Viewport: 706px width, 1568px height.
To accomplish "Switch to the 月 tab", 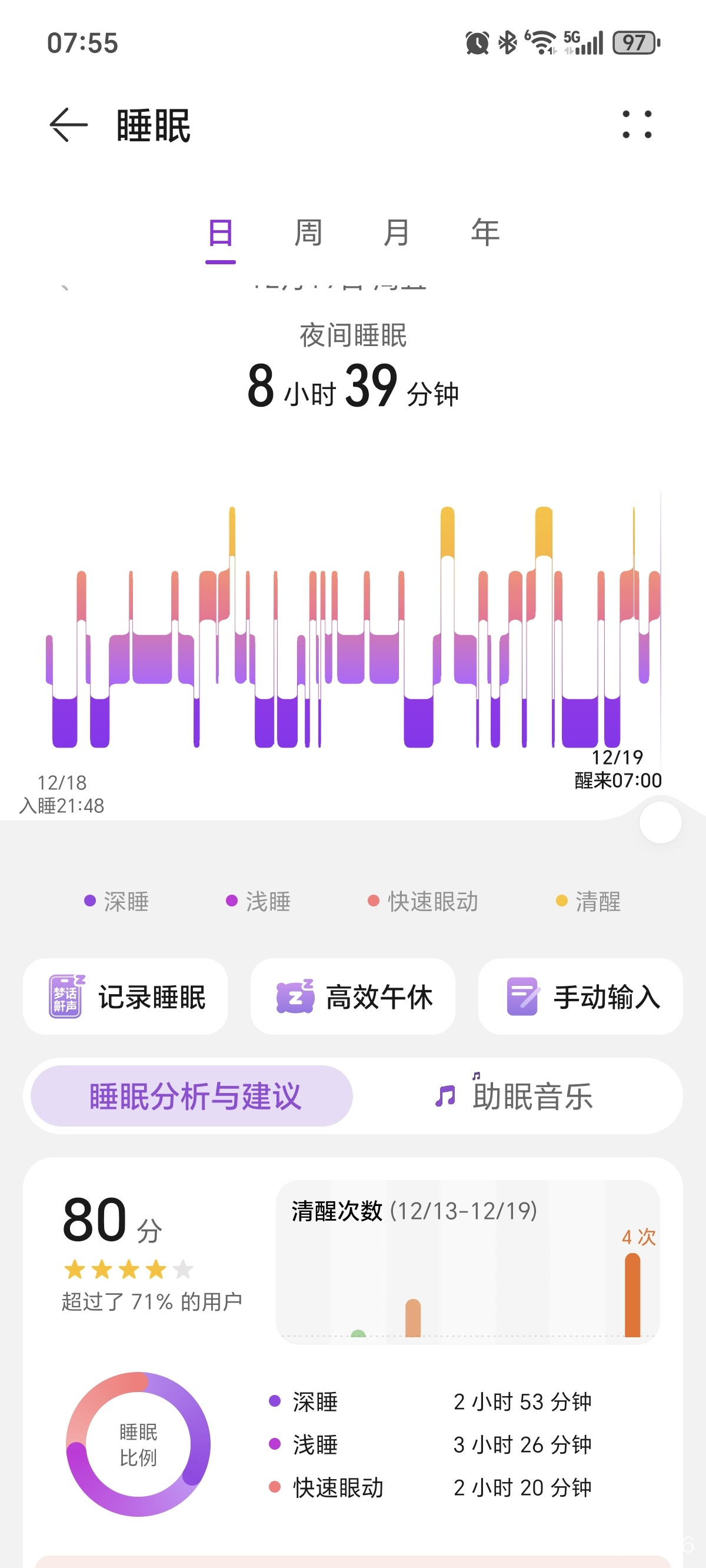I will 396,233.
